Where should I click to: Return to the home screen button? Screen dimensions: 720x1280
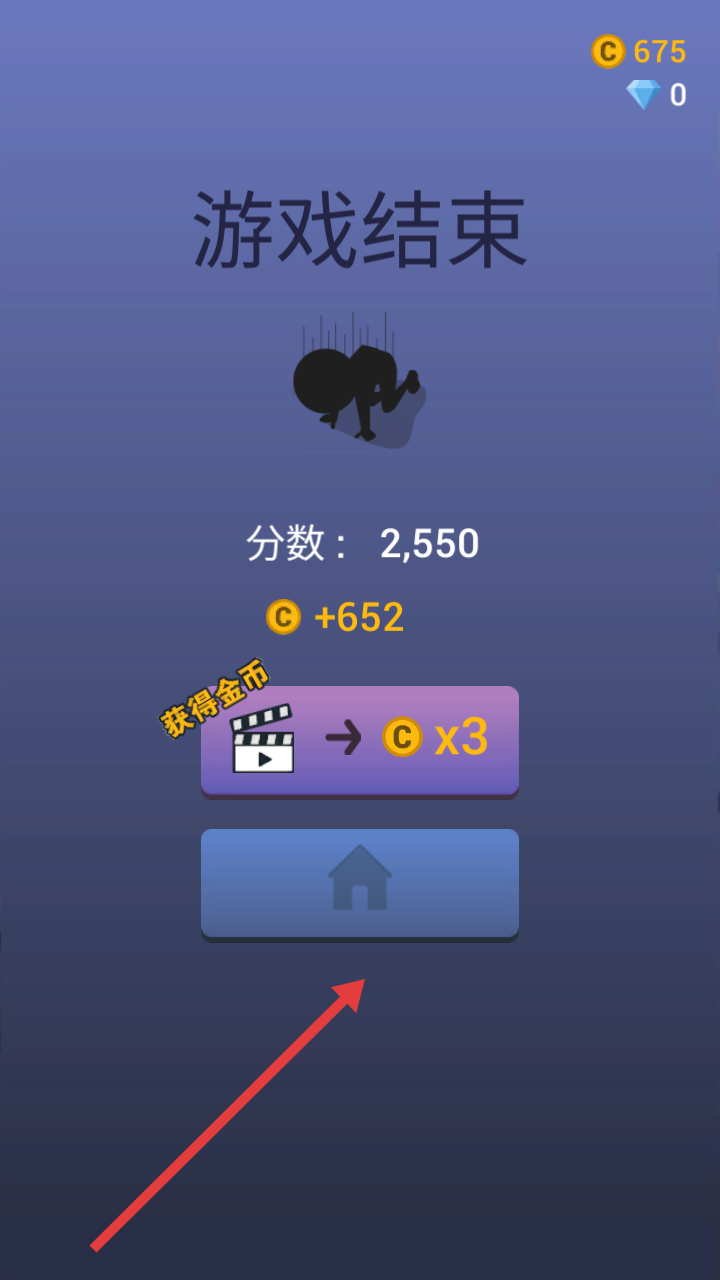point(360,882)
